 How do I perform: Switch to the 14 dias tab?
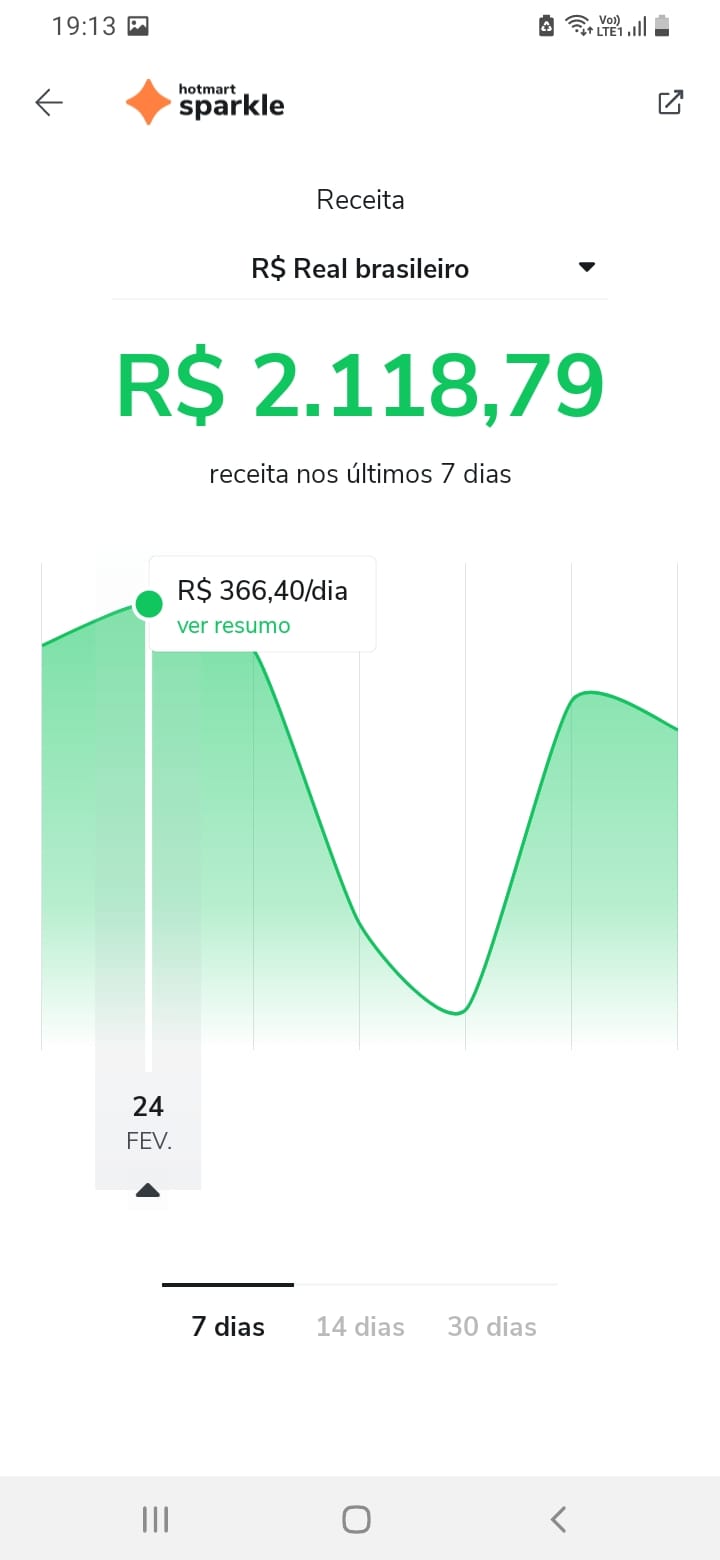(360, 1326)
